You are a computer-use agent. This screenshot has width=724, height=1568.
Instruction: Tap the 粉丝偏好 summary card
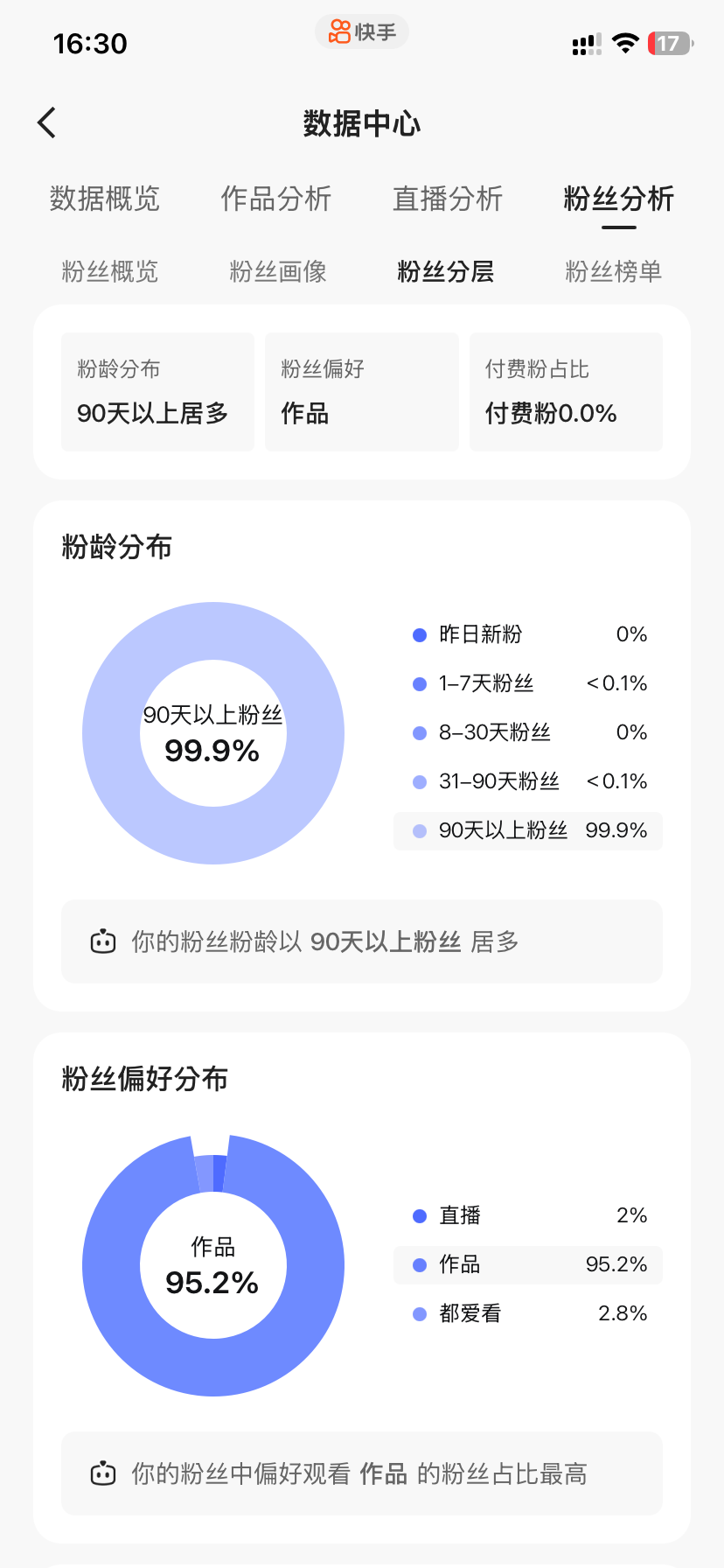(x=361, y=392)
